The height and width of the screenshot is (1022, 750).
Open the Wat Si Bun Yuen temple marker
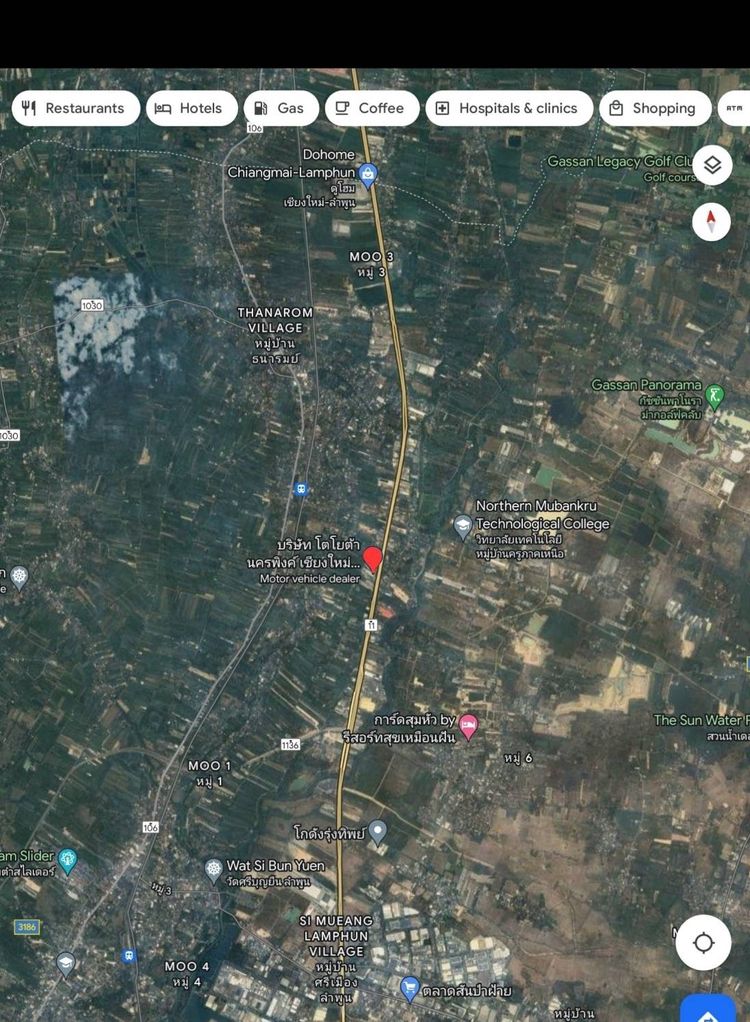tap(213, 869)
